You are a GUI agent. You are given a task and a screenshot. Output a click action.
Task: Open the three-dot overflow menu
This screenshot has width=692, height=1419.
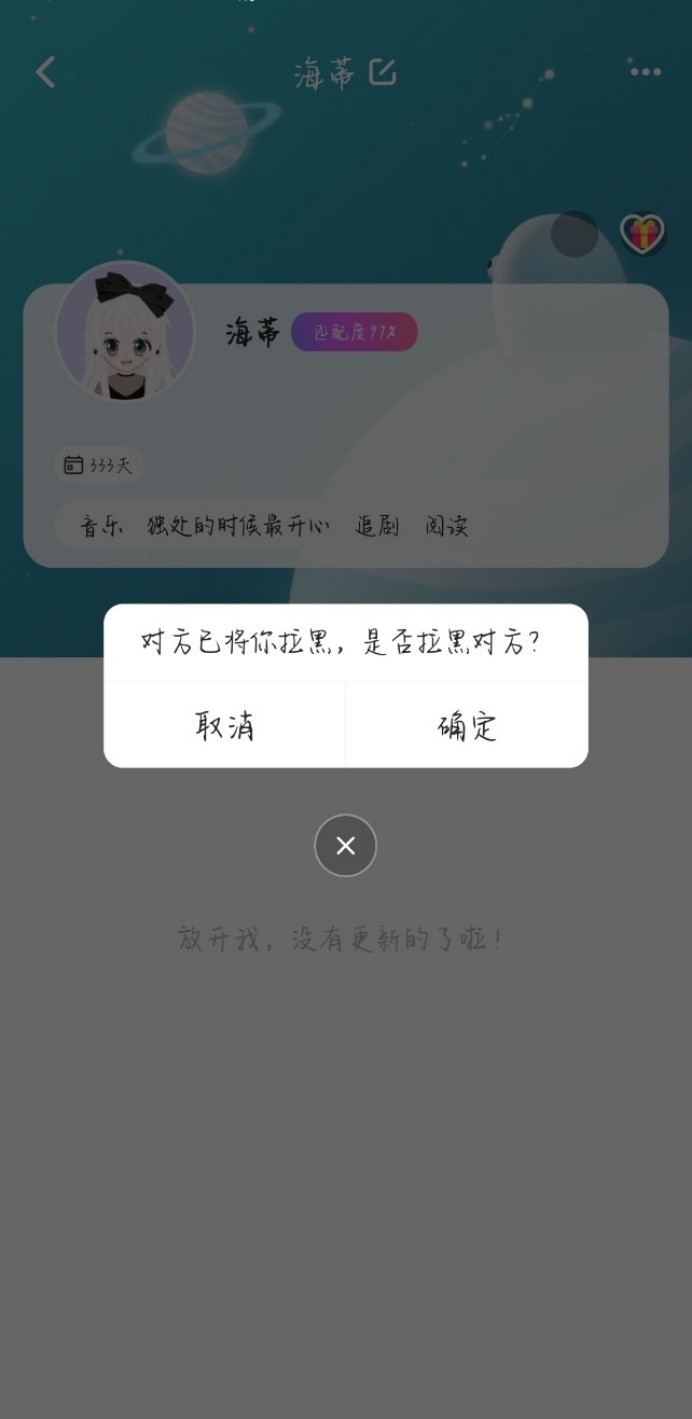pyautogui.click(x=645, y=72)
